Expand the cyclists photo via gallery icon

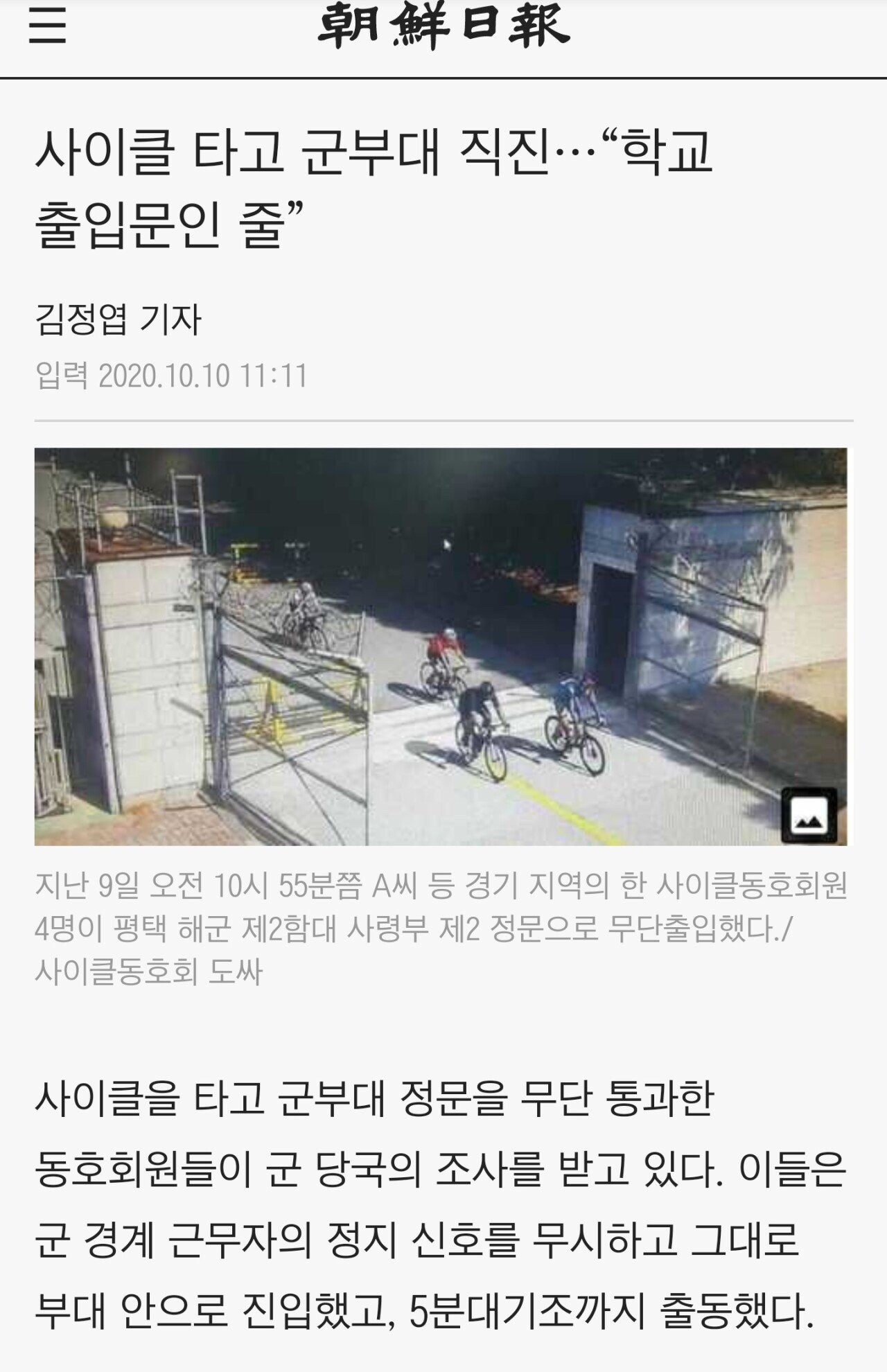pos(809,815)
